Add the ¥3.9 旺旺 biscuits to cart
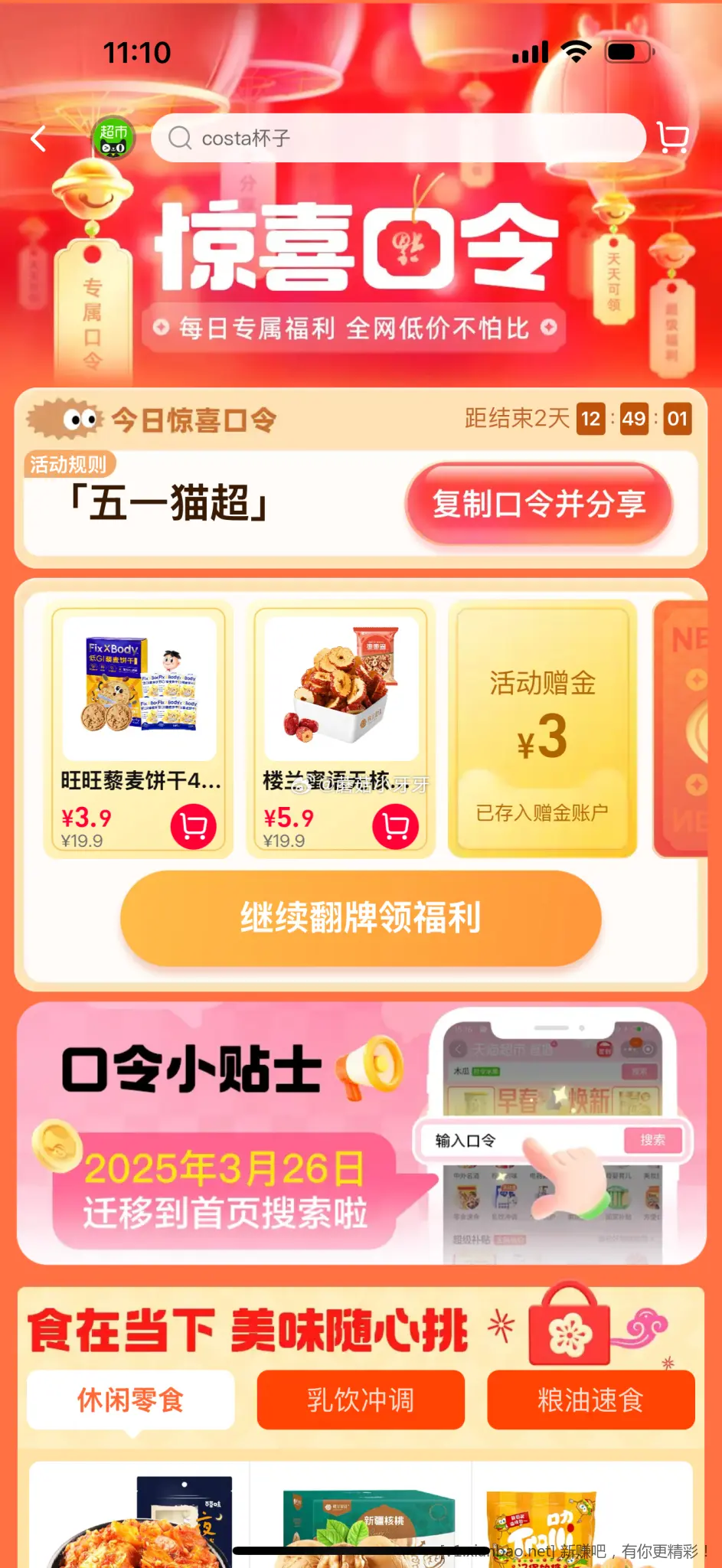Image resolution: width=722 pixels, height=1568 pixels. [x=194, y=826]
